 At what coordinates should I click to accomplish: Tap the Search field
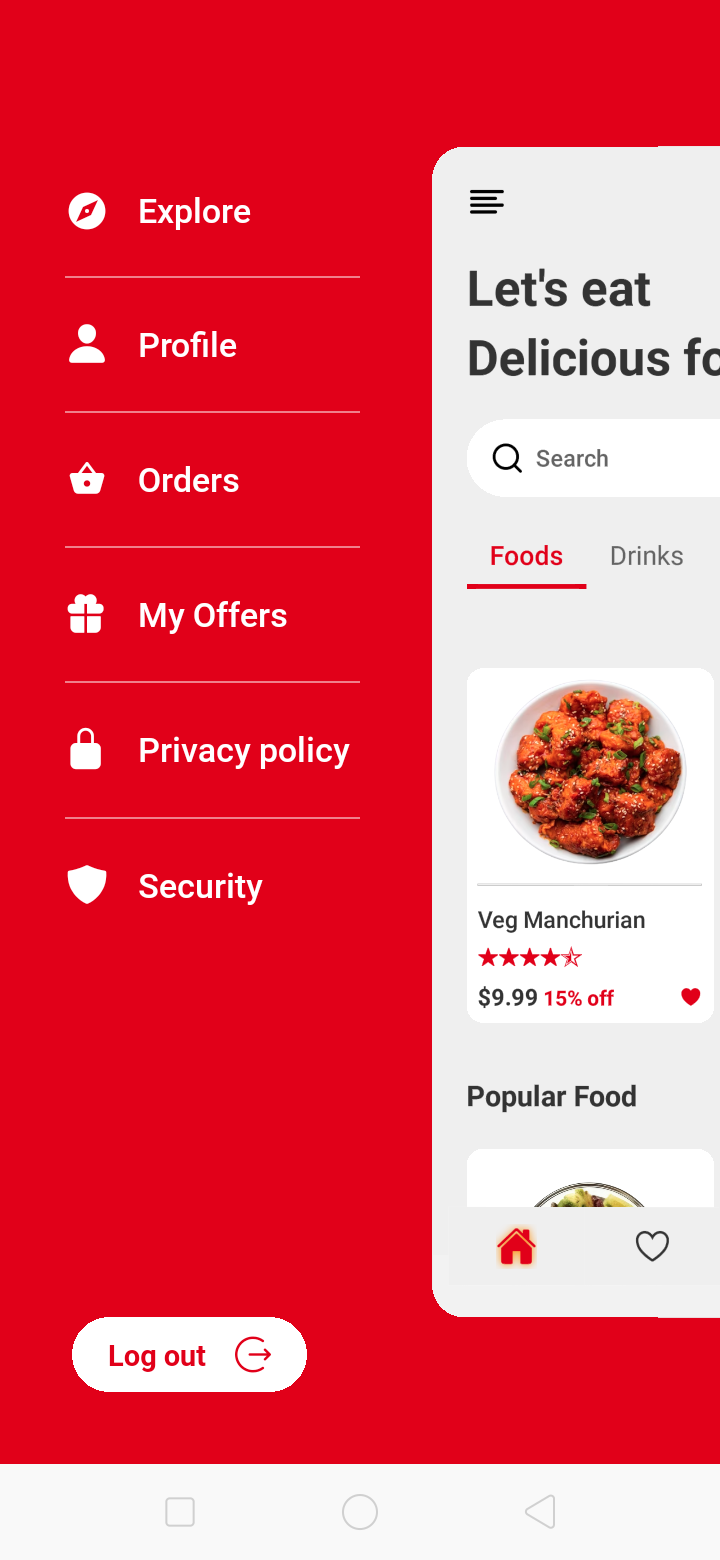pos(600,458)
